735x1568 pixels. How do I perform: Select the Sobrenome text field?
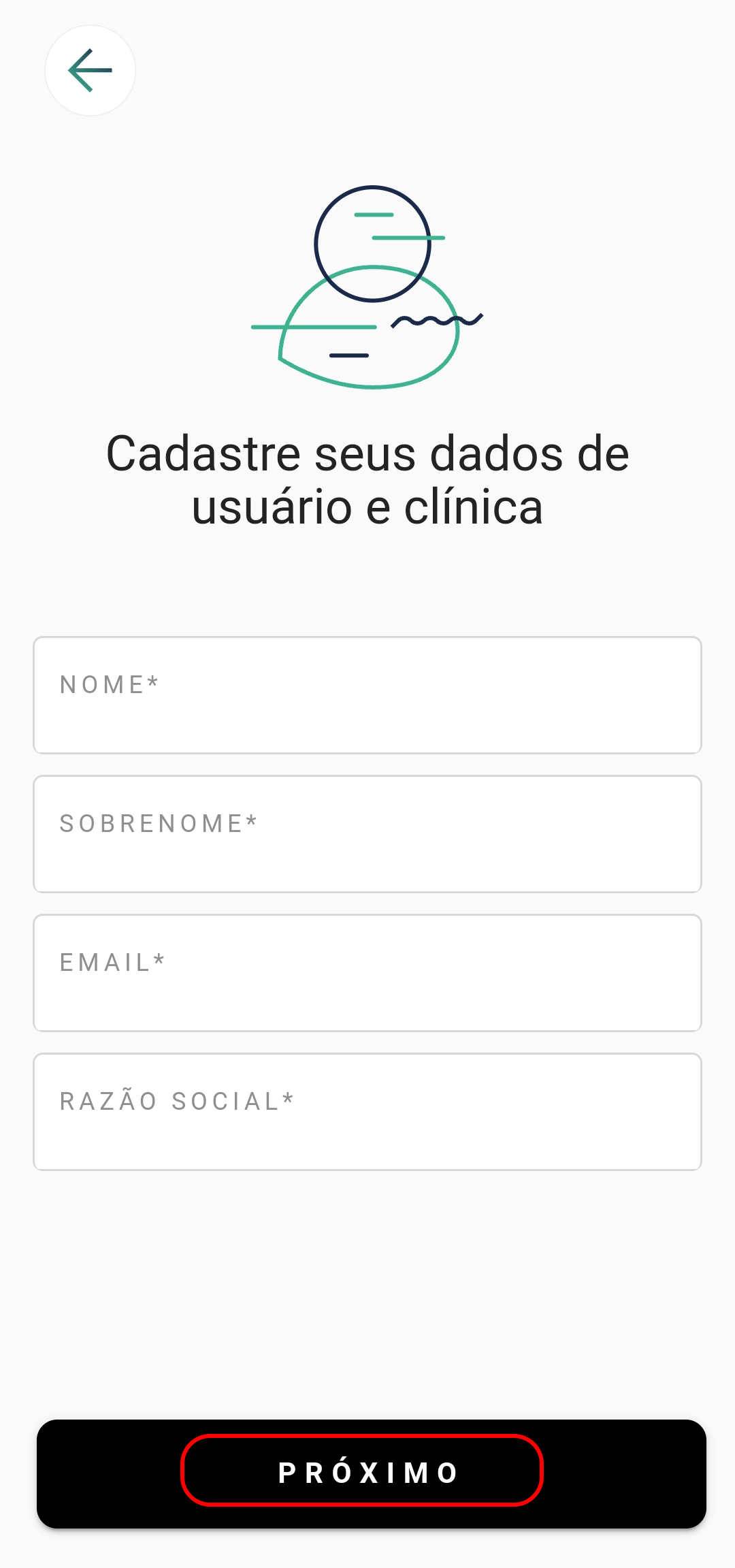click(x=367, y=834)
